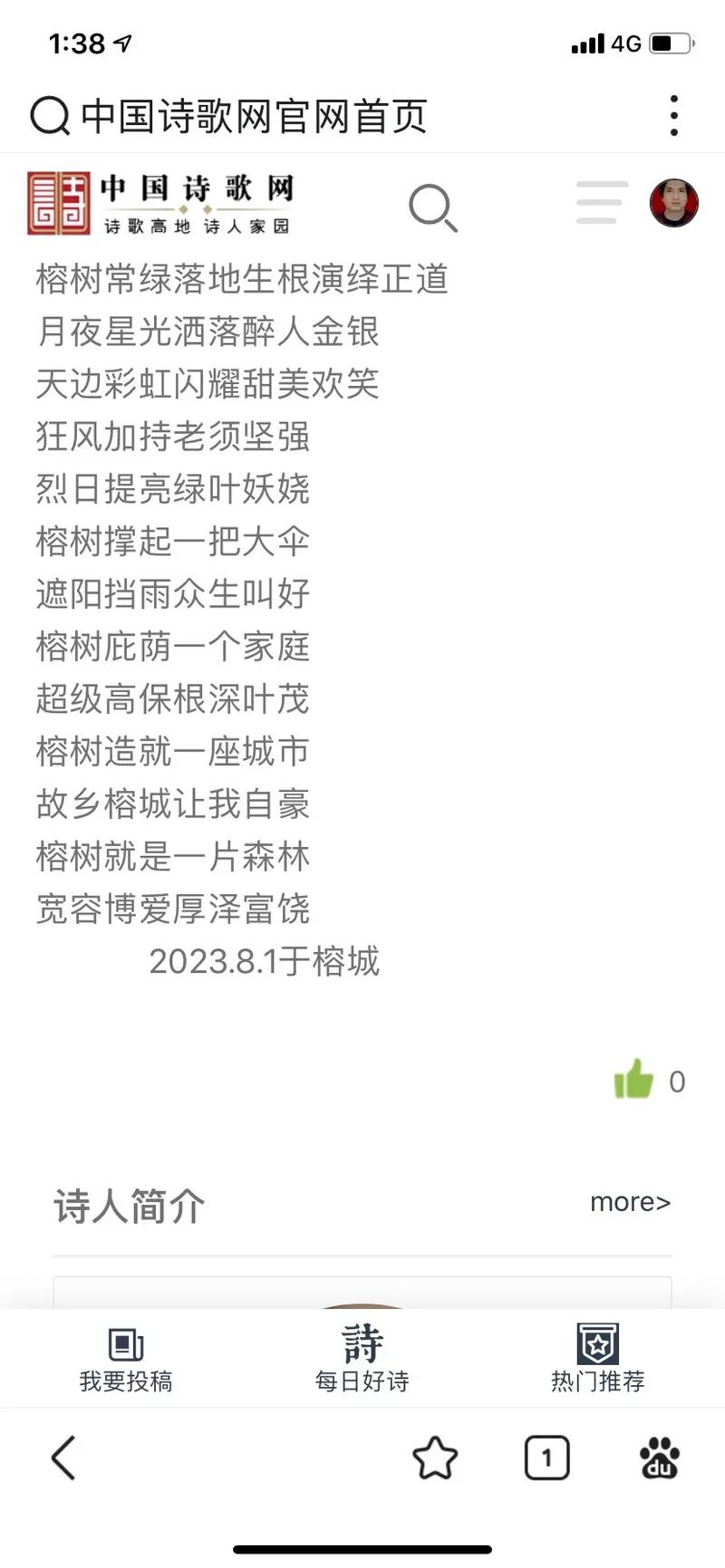Open the hamburger navigation menu
This screenshot has width=725, height=1568.
pyautogui.click(x=600, y=204)
